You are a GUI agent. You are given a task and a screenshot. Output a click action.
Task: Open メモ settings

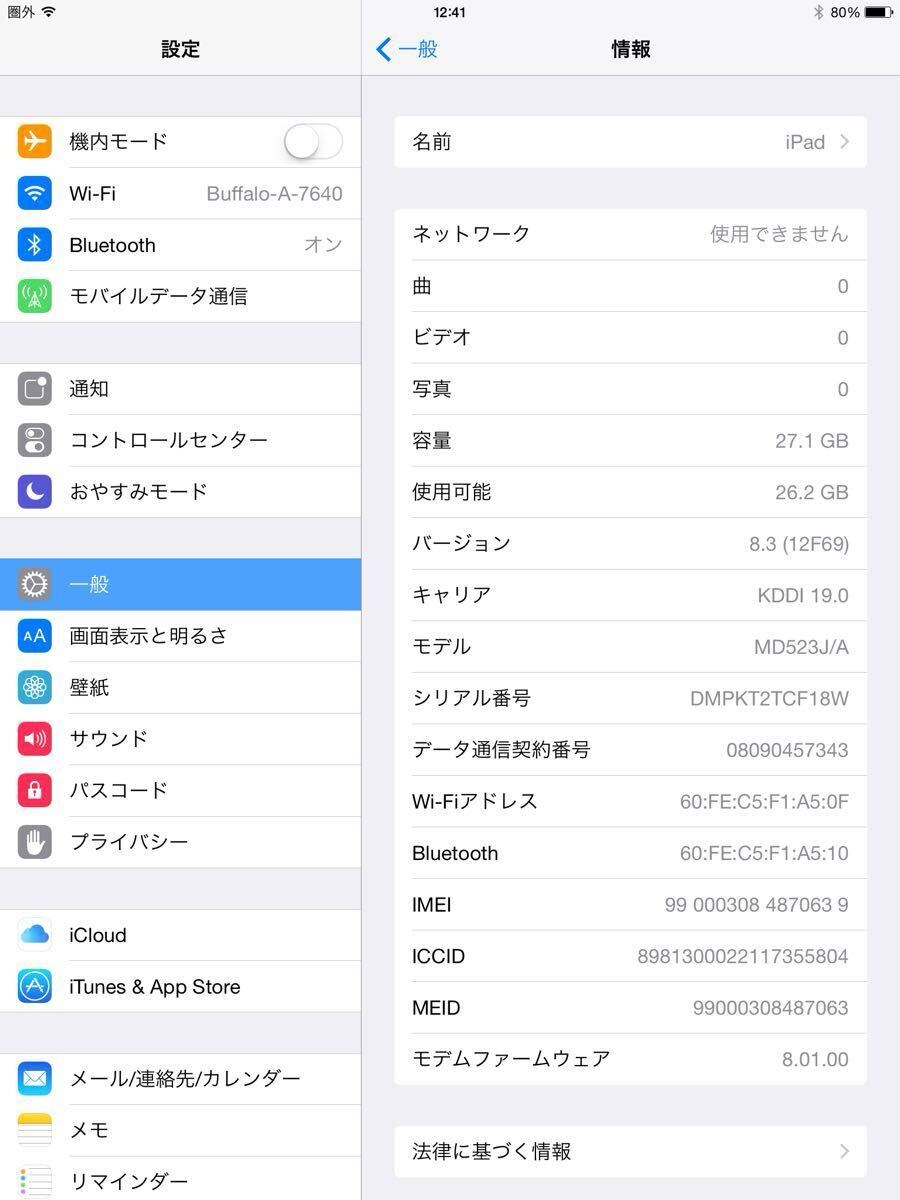(180, 1130)
